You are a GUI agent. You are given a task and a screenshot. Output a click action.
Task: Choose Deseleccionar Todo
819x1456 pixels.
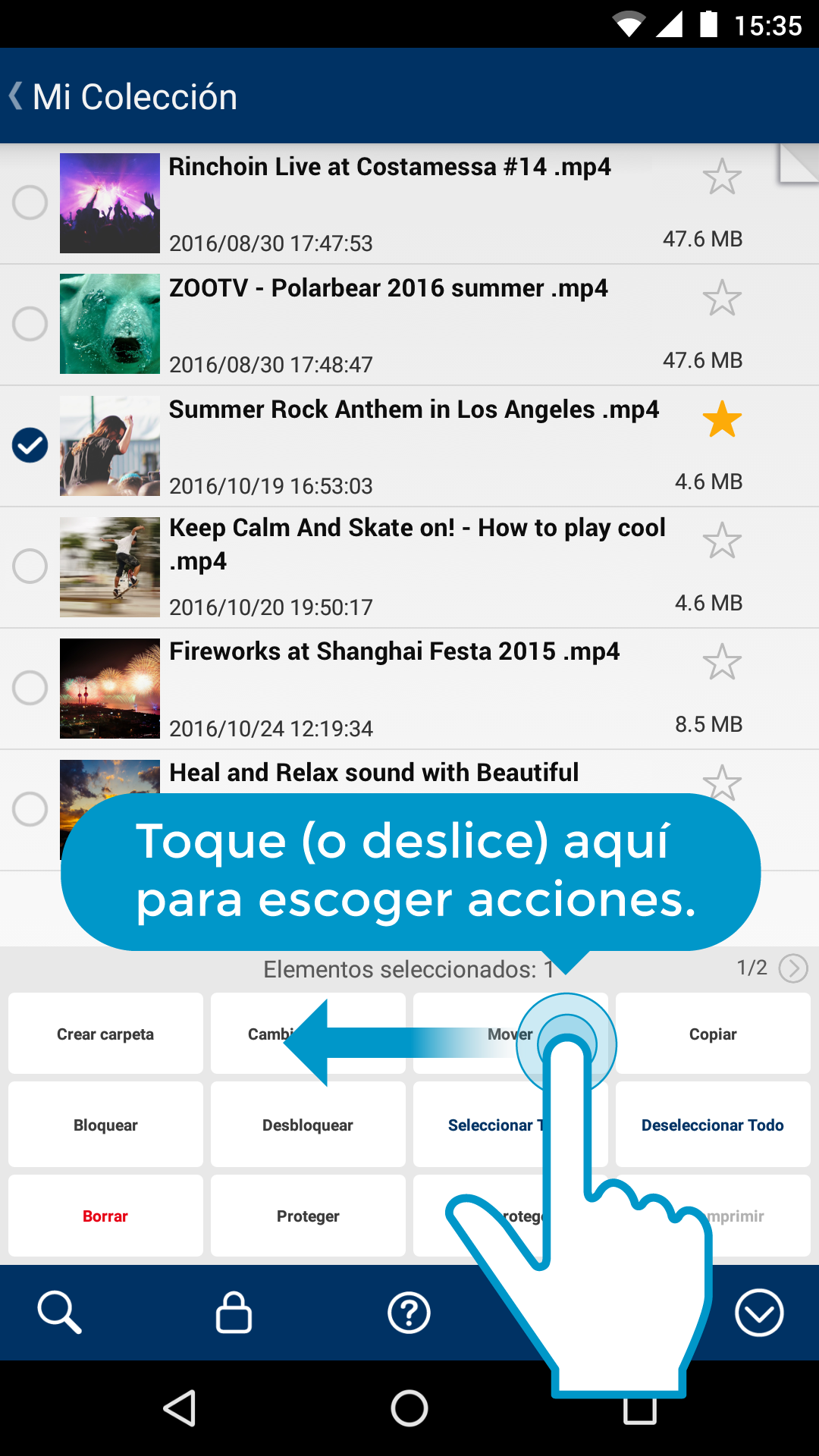[x=713, y=1125]
